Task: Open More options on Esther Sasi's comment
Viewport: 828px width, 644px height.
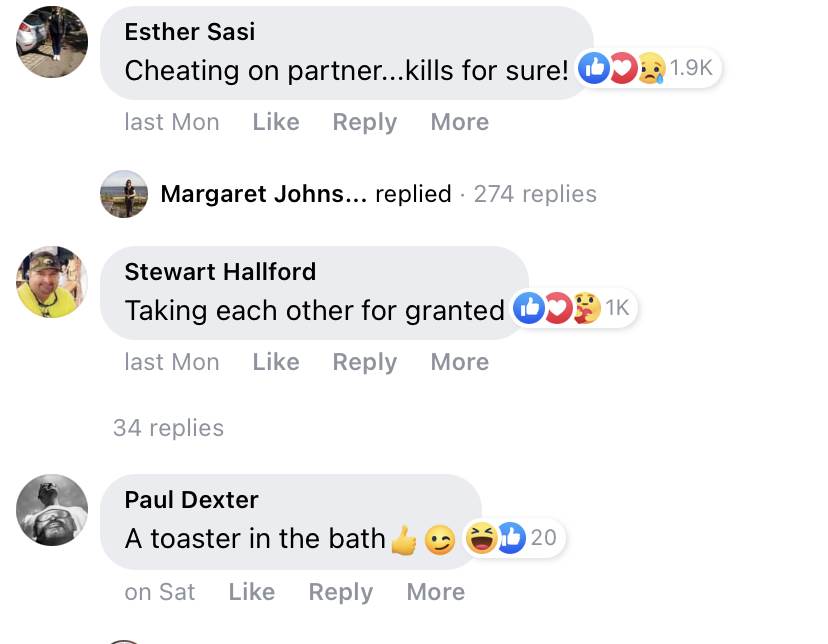Action: click(459, 122)
